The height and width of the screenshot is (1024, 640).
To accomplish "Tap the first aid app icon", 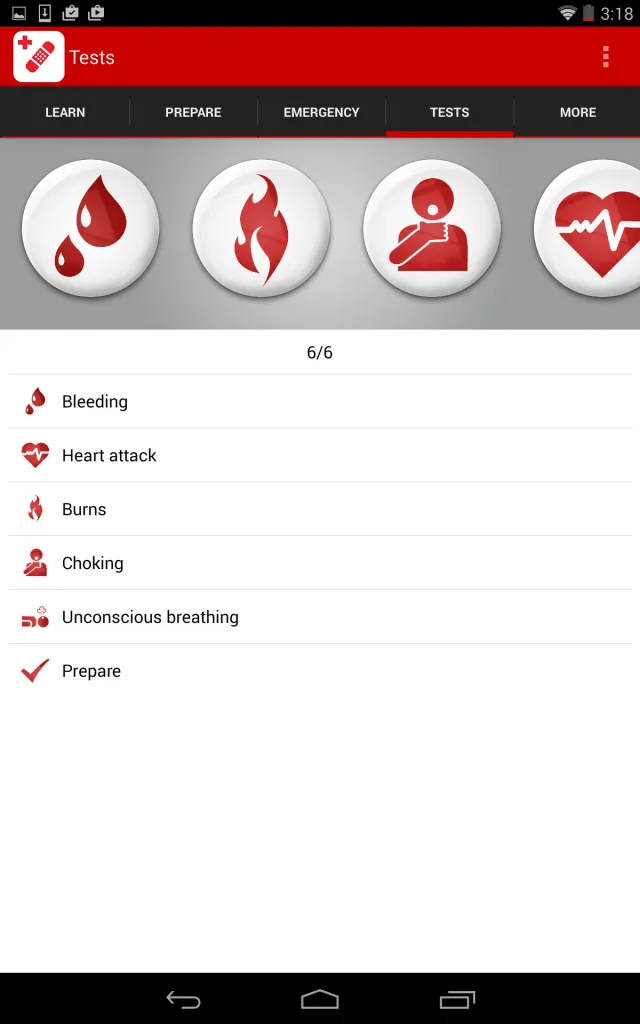I will 39,57.
